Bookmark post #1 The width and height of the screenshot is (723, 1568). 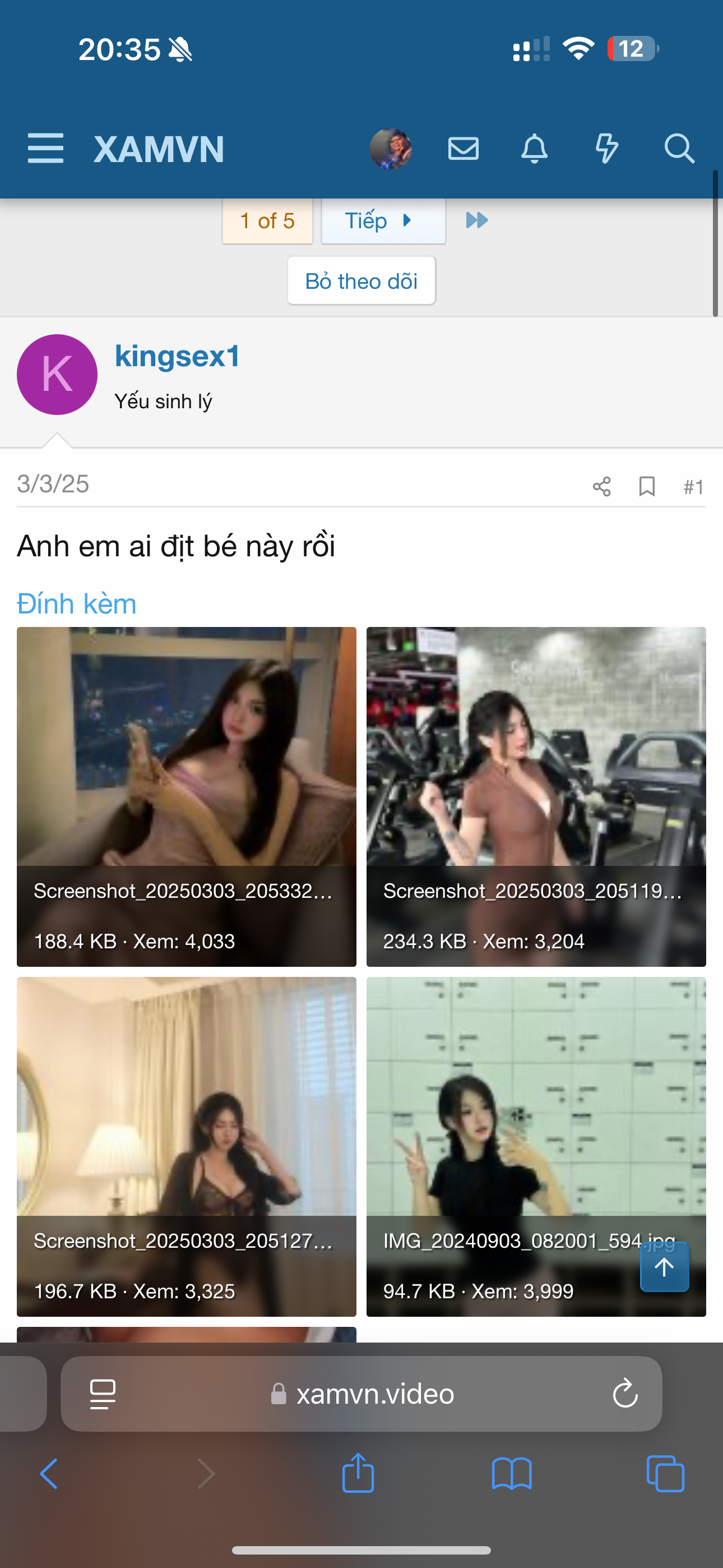coord(647,486)
